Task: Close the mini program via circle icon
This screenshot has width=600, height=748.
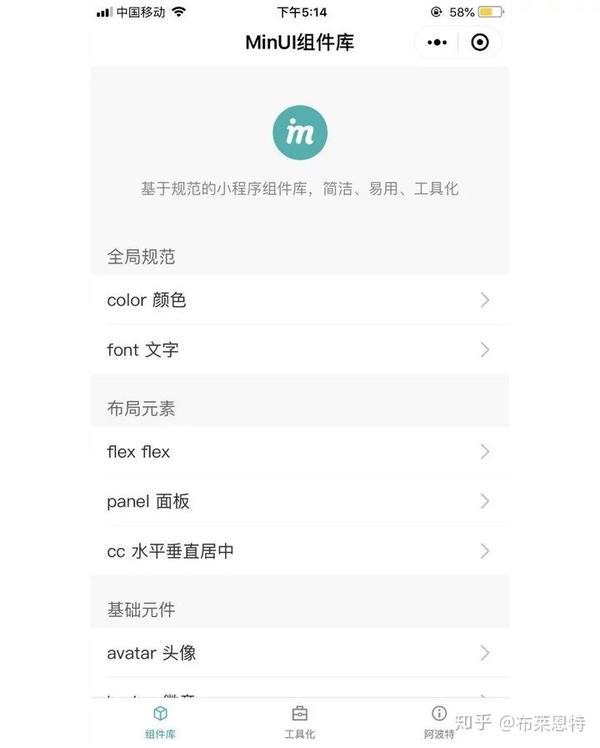Action: click(x=480, y=43)
